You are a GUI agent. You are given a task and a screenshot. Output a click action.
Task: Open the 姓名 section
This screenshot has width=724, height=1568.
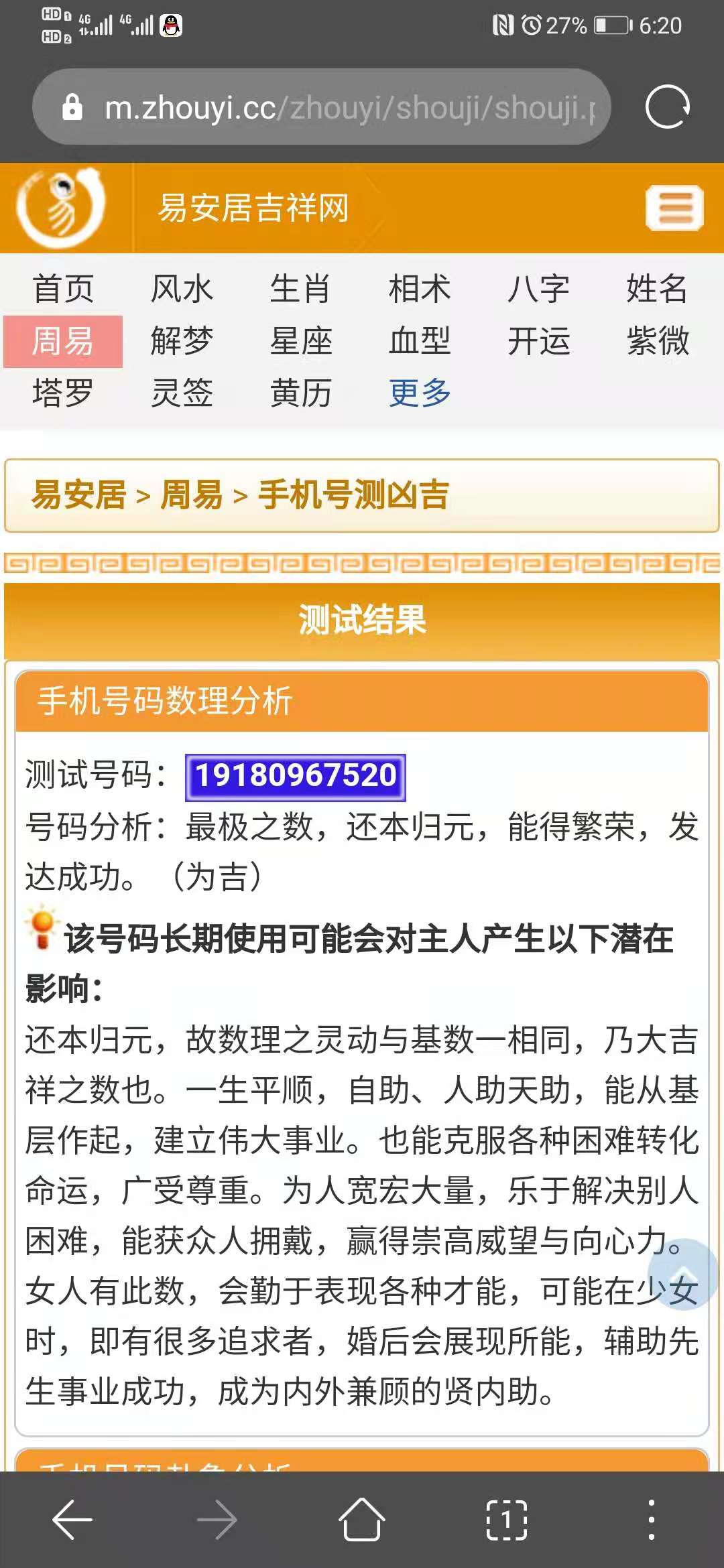(657, 289)
